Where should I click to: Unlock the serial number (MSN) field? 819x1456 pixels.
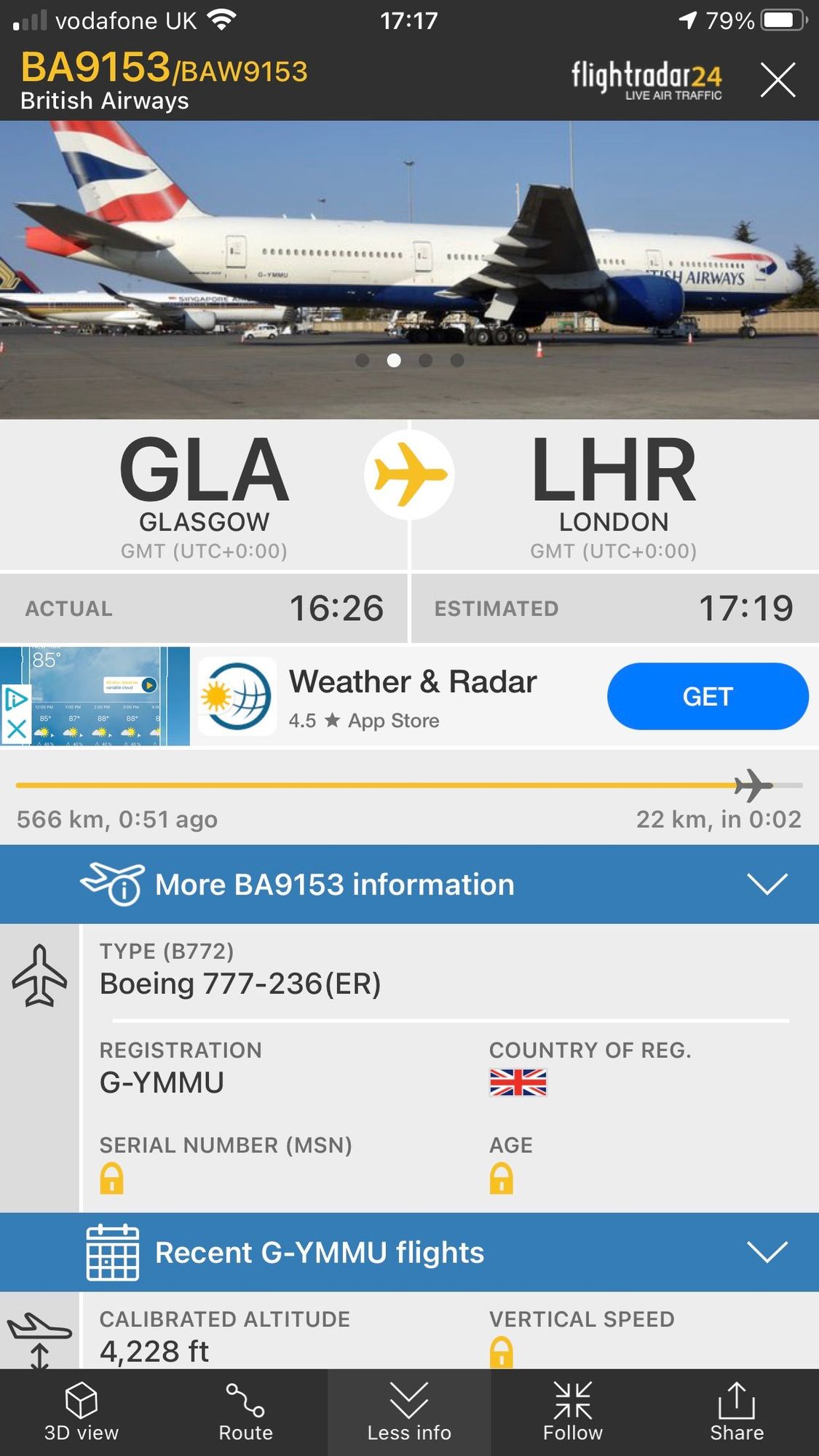tap(111, 1178)
